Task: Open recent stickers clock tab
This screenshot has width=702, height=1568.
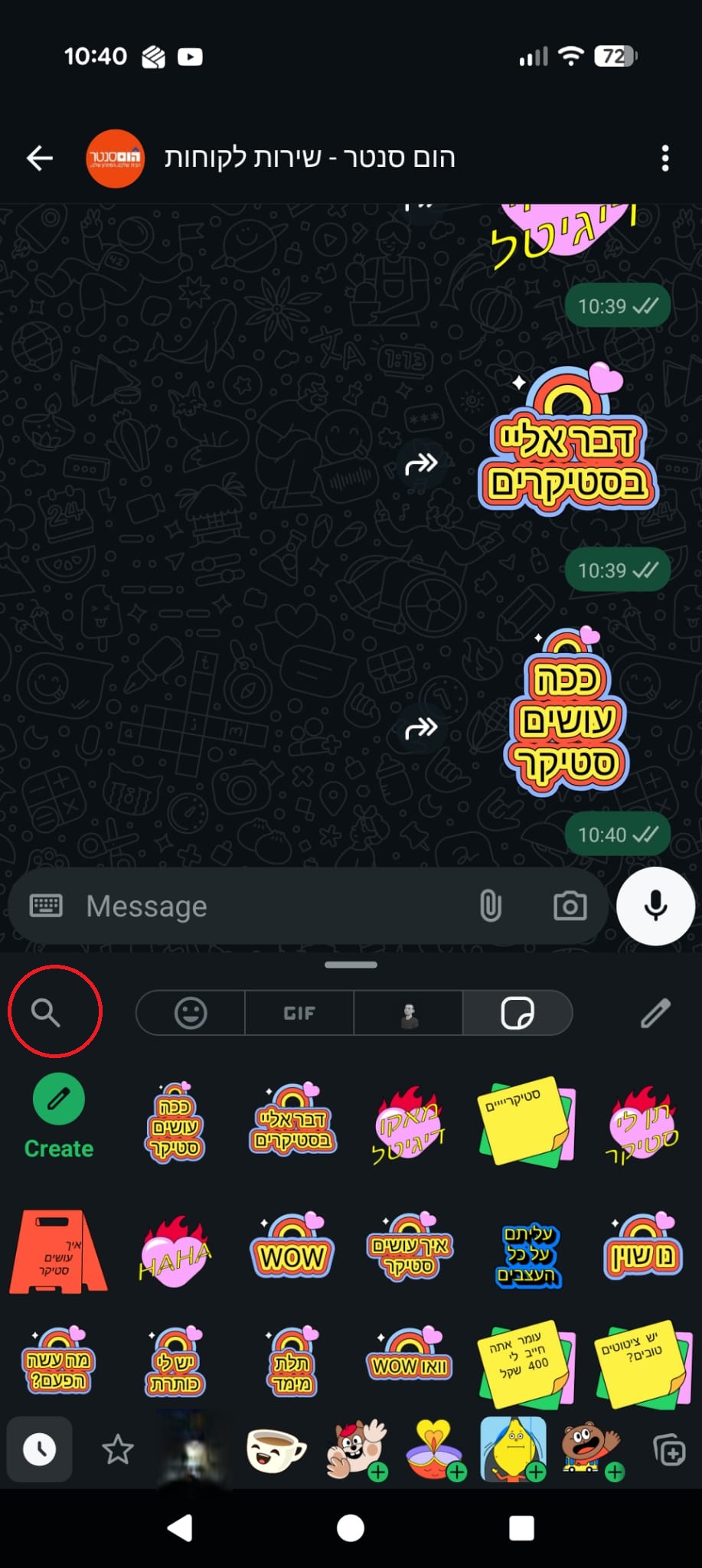Action: click(x=40, y=1449)
